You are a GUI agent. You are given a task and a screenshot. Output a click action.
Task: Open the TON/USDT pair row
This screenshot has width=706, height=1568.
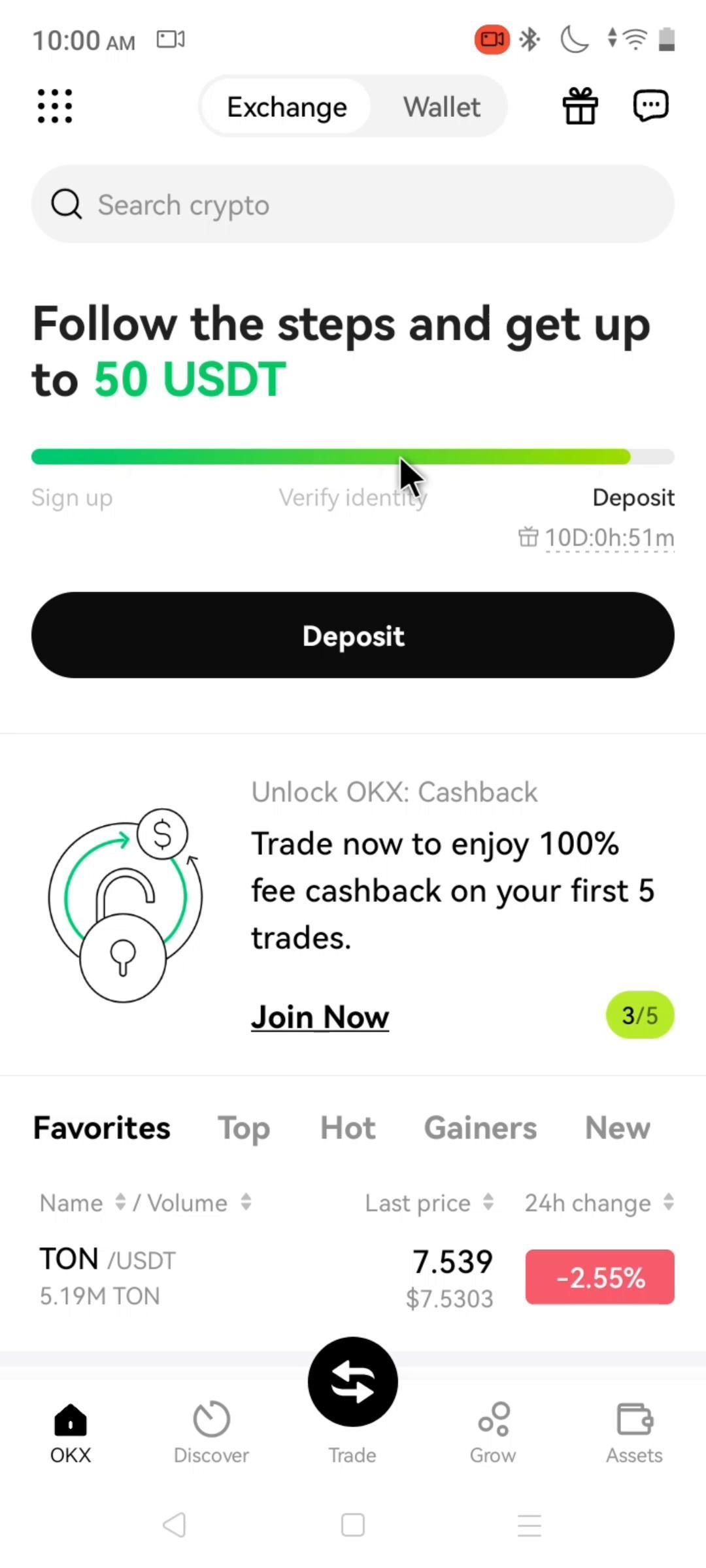pyautogui.click(x=261, y=1277)
